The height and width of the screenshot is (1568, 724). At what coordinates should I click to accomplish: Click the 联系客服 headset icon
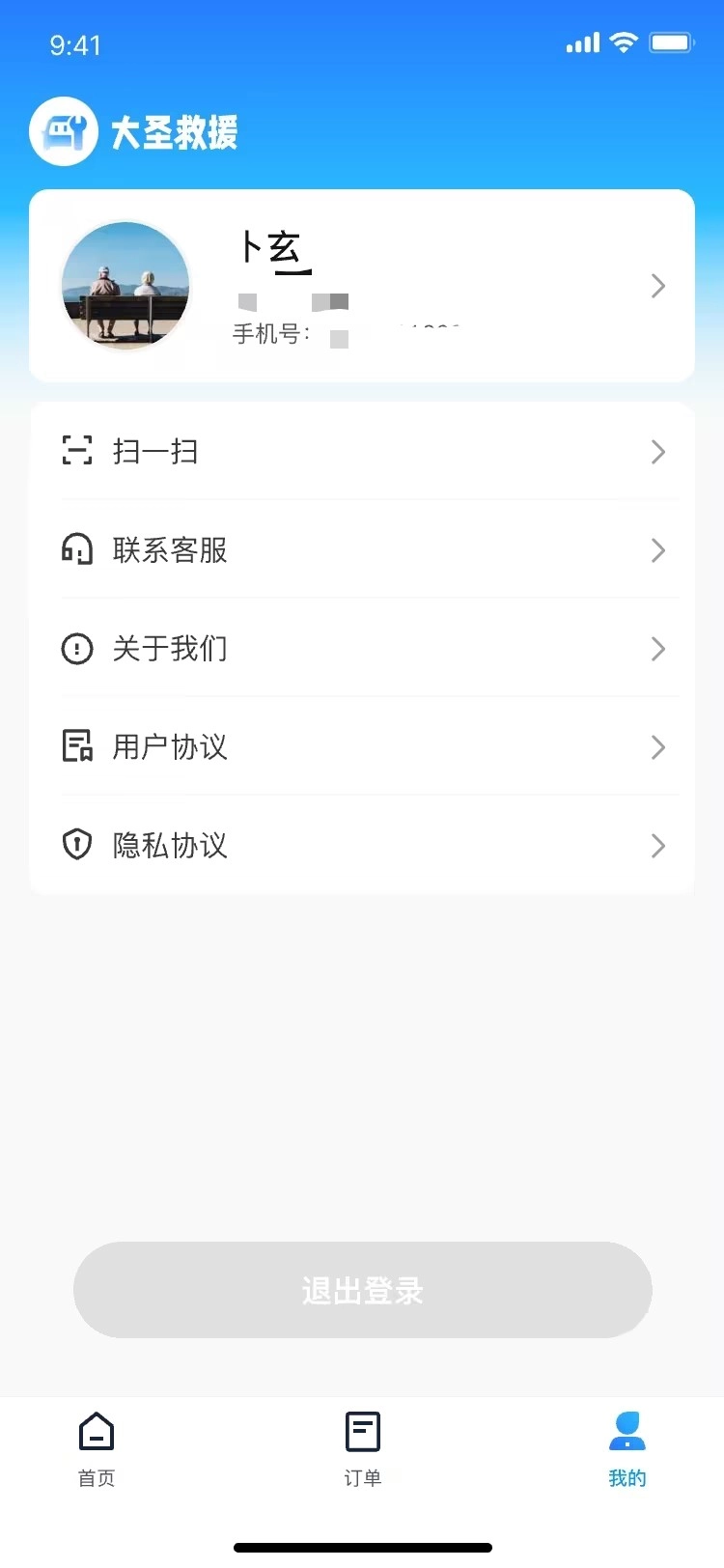coord(77,550)
